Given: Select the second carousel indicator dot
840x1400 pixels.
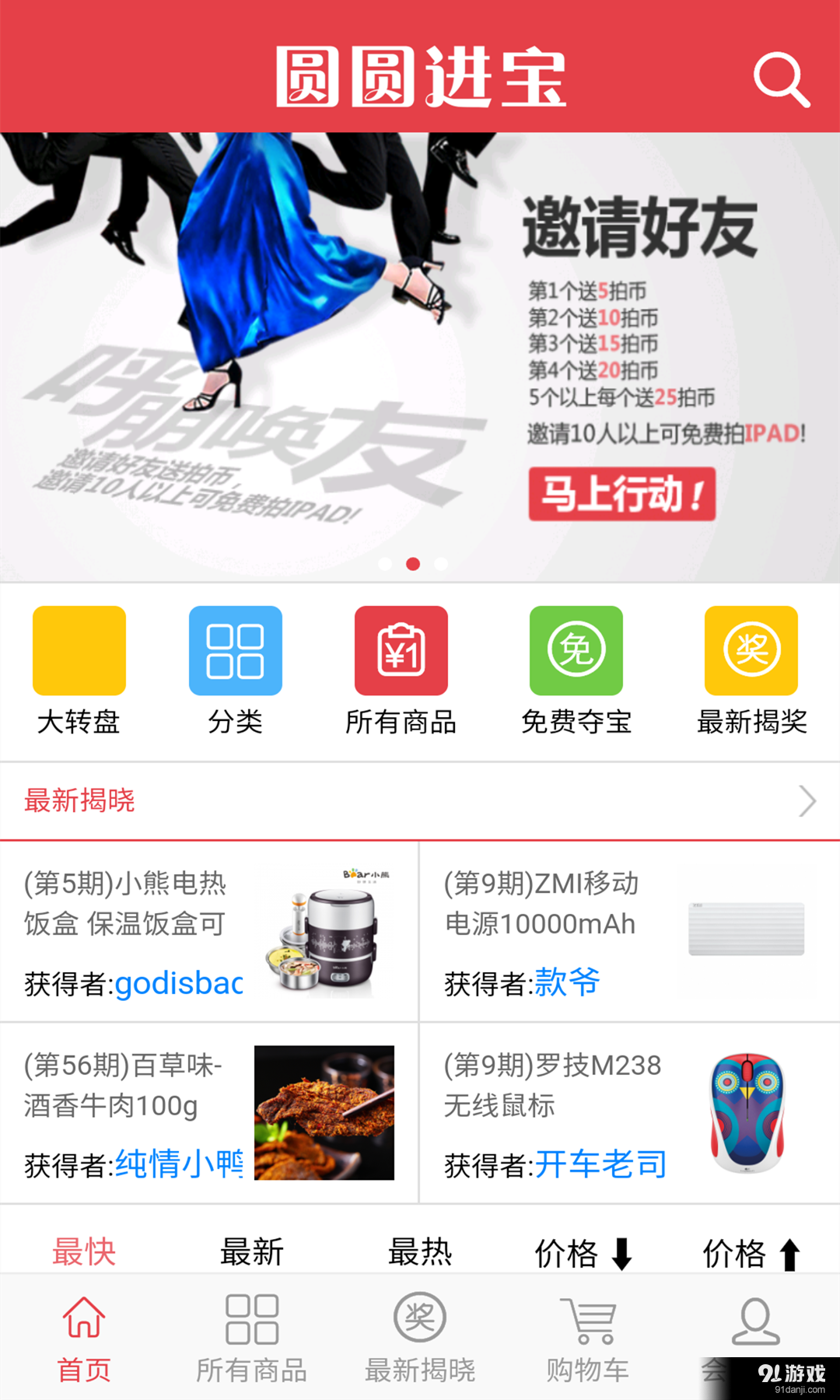Looking at the screenshot, I should pos(412,565).
